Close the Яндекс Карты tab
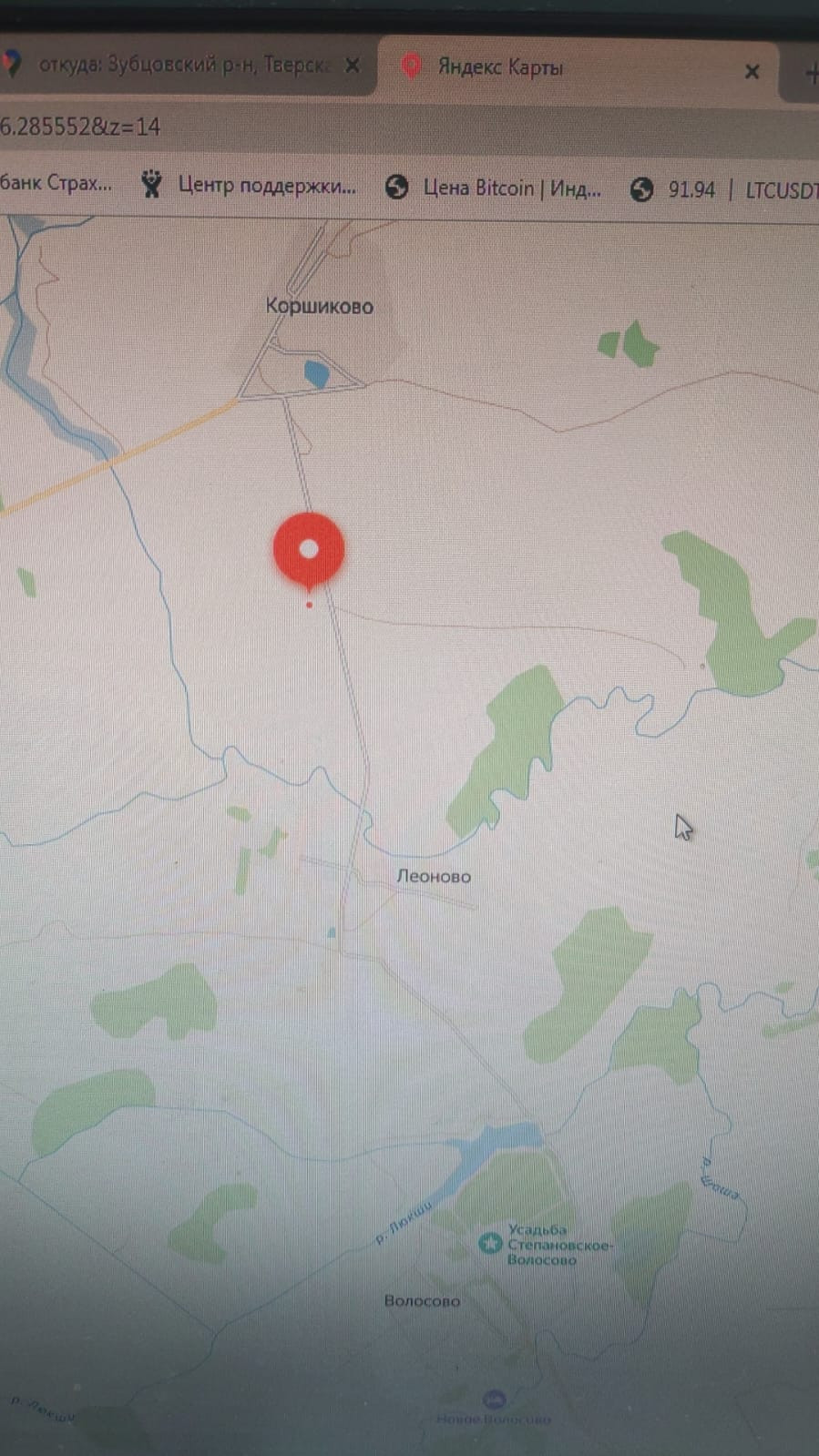 [752, 71]
